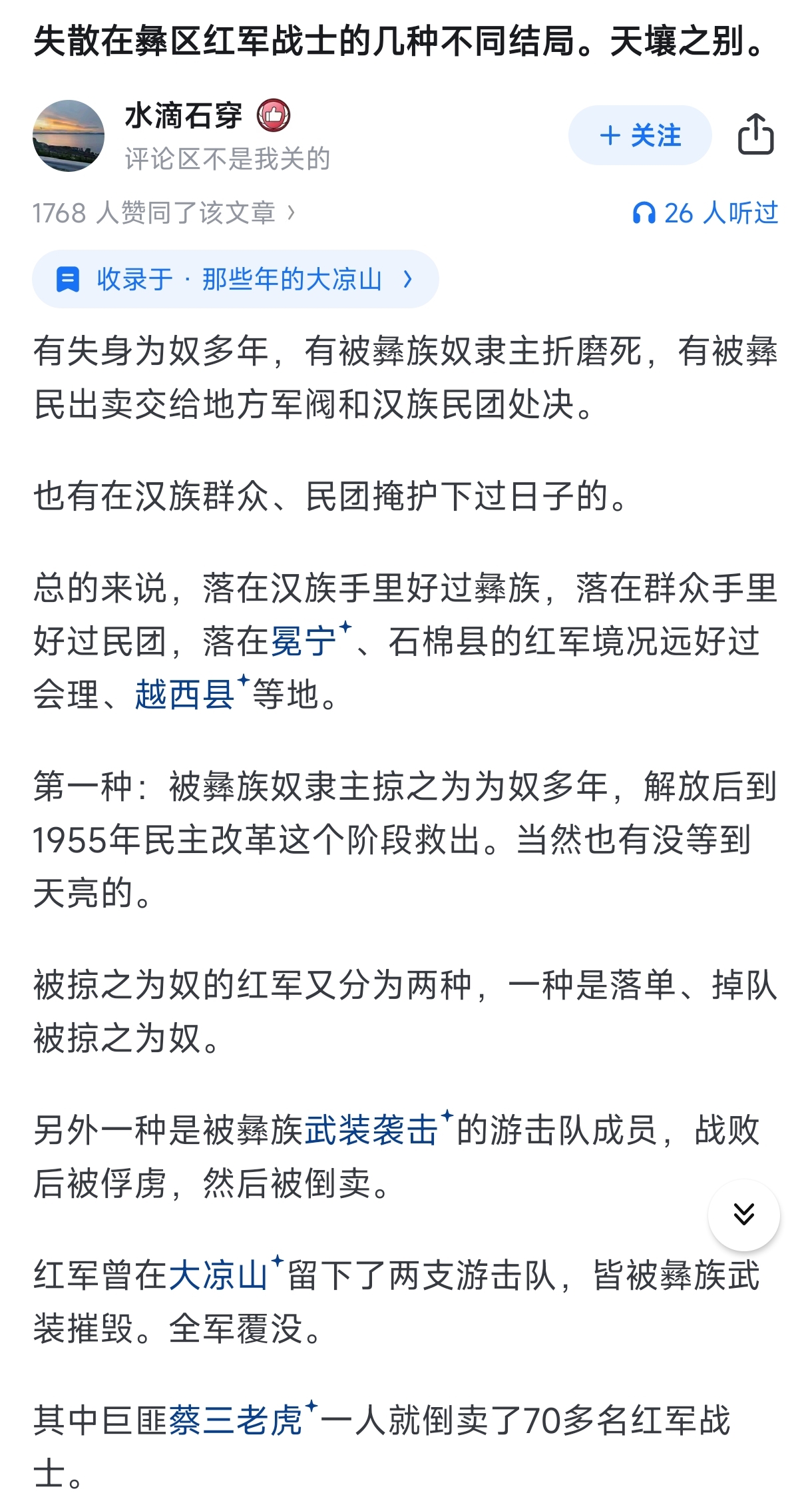Share this article

point(755,135)
